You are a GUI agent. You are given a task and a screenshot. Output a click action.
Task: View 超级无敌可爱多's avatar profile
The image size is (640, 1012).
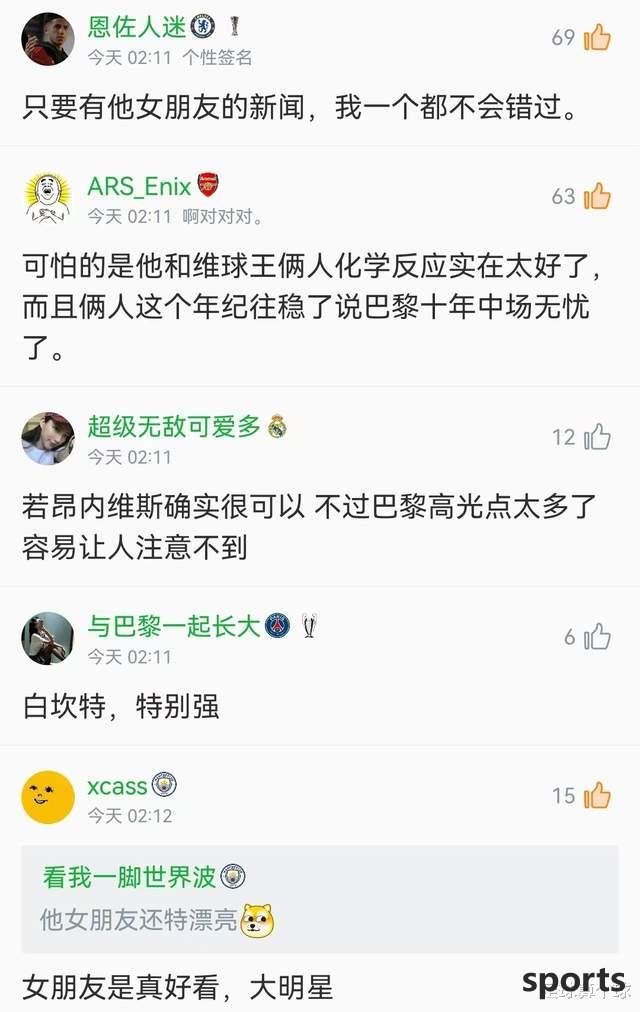[47, 438]
